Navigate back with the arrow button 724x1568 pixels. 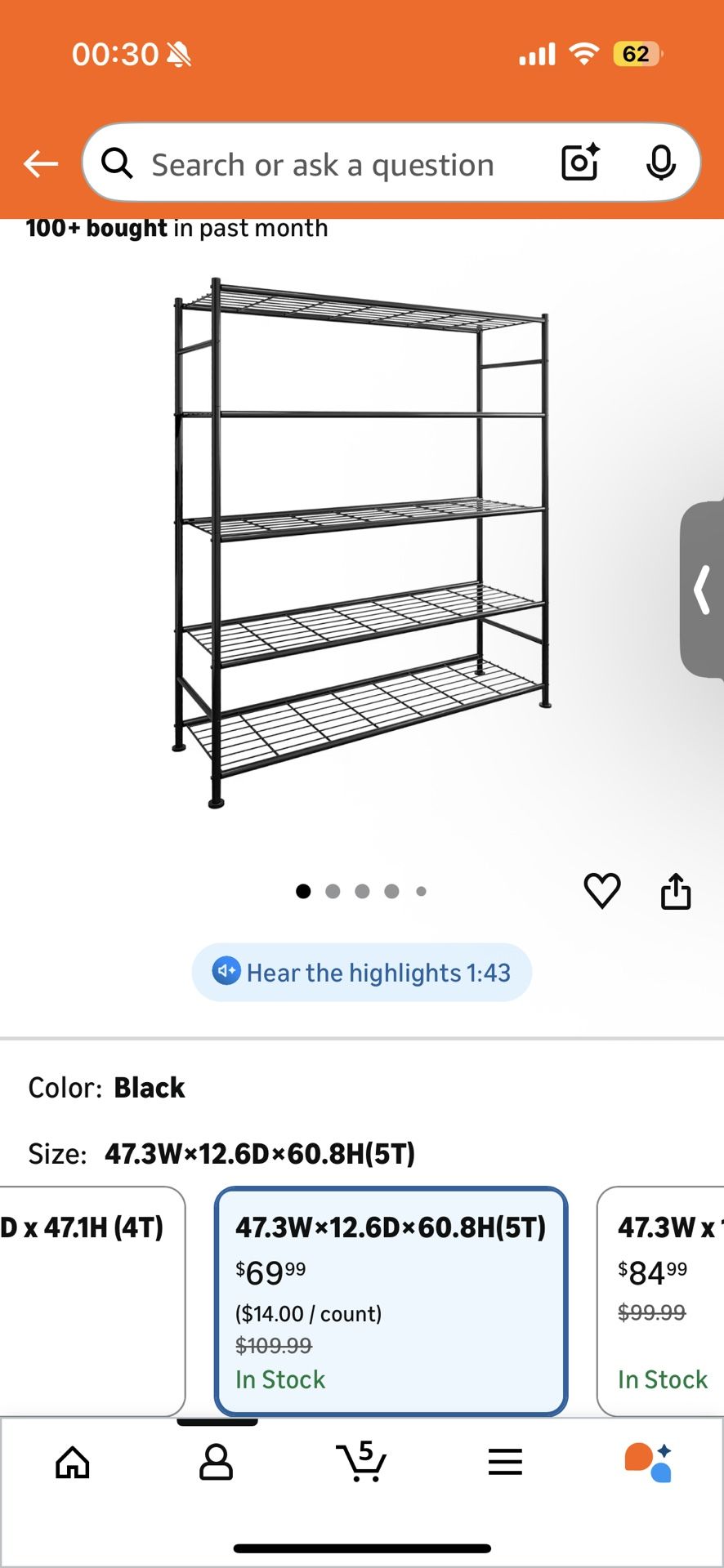tap(40, 163)
